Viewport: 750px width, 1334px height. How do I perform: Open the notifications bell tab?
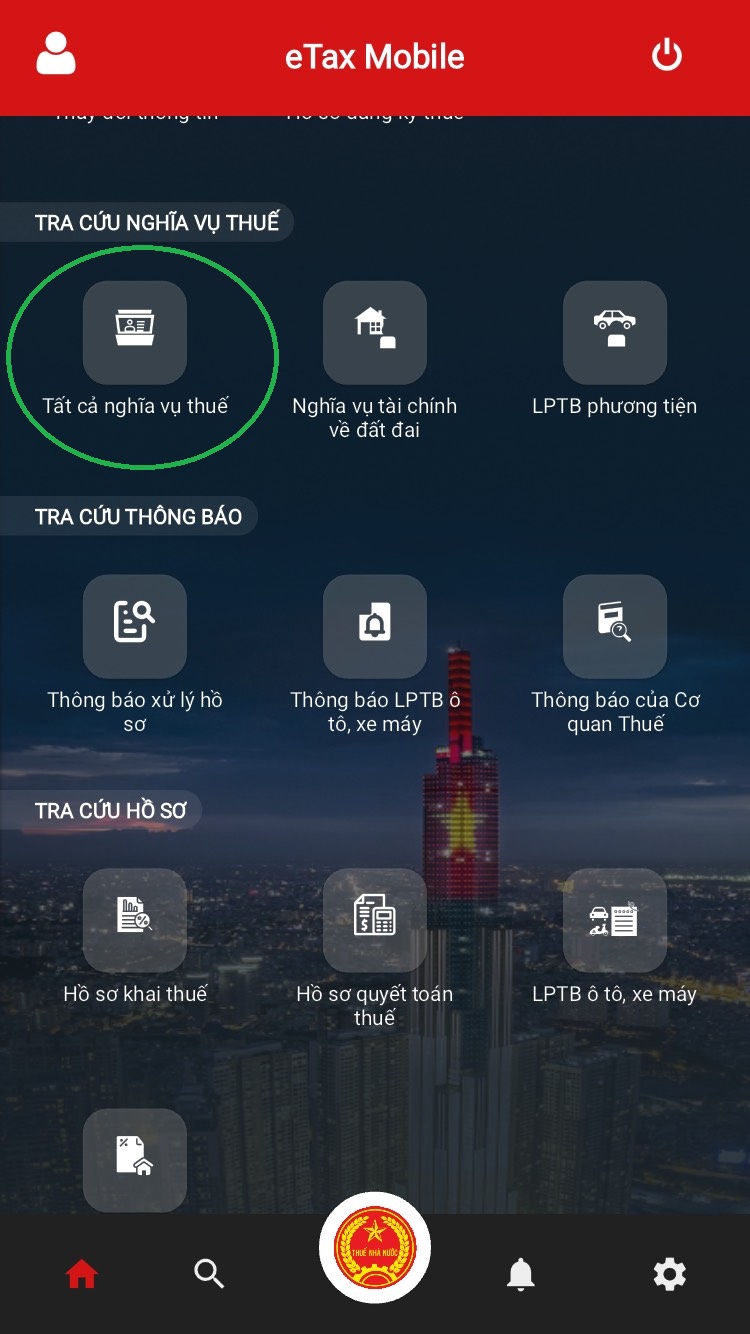(521, 1274)
